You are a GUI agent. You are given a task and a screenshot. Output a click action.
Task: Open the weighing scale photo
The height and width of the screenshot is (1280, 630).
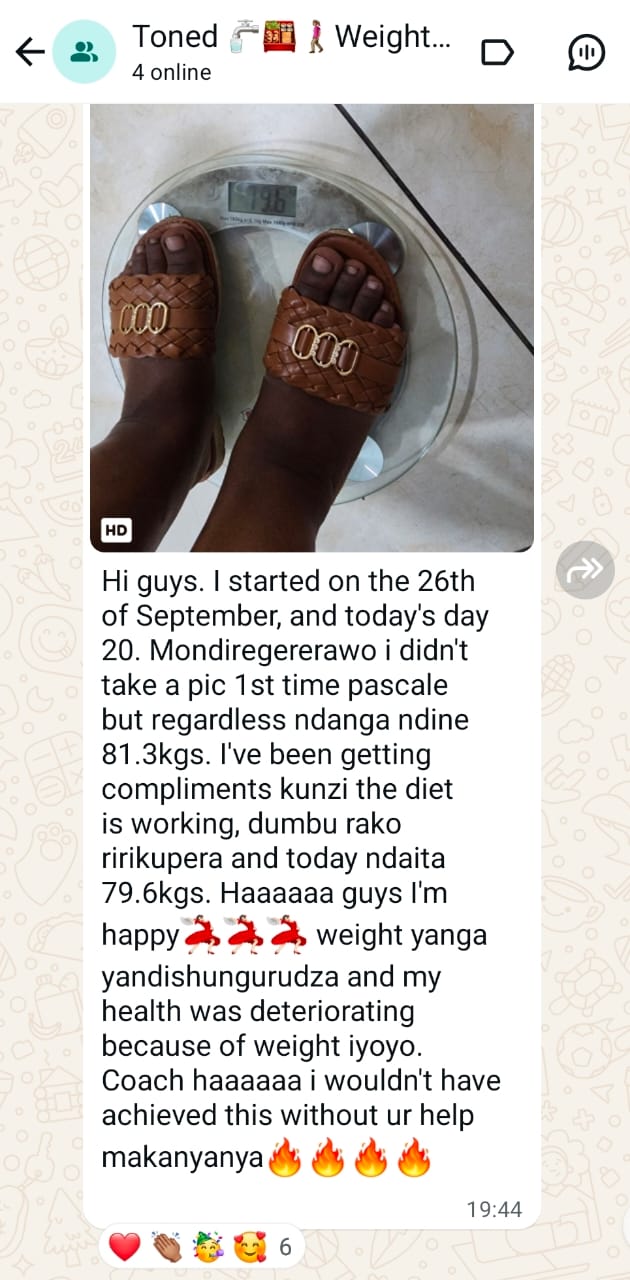click(311, 328)
